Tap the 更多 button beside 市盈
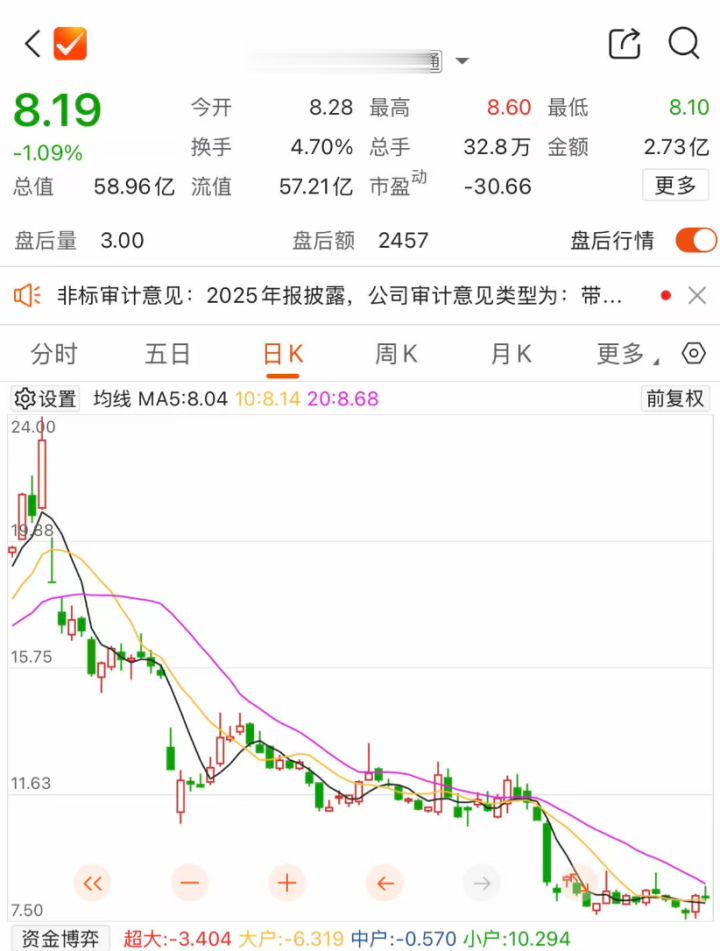The height and width of the screenshot is (951, 720). (675, 185)
